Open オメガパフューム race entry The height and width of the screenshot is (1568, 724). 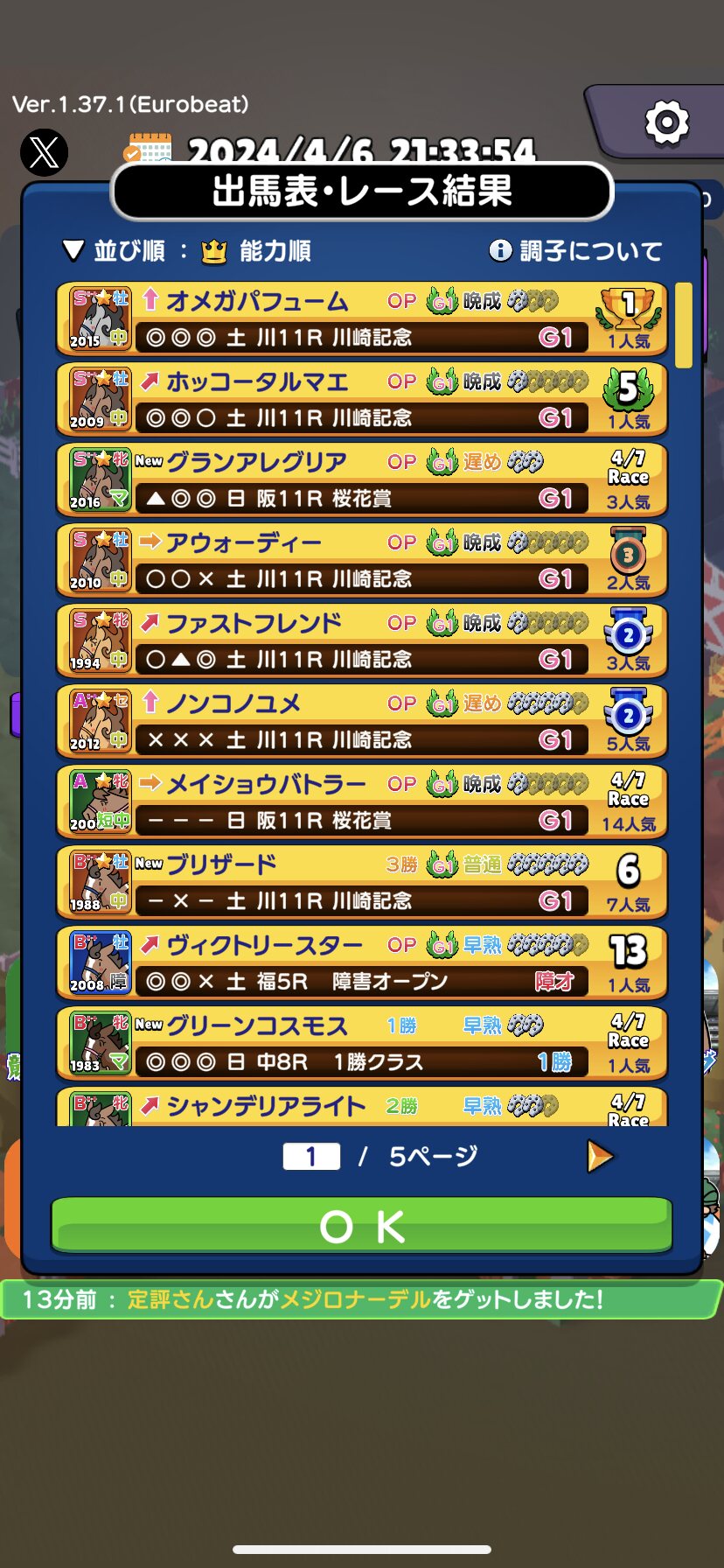click(361, 319)
